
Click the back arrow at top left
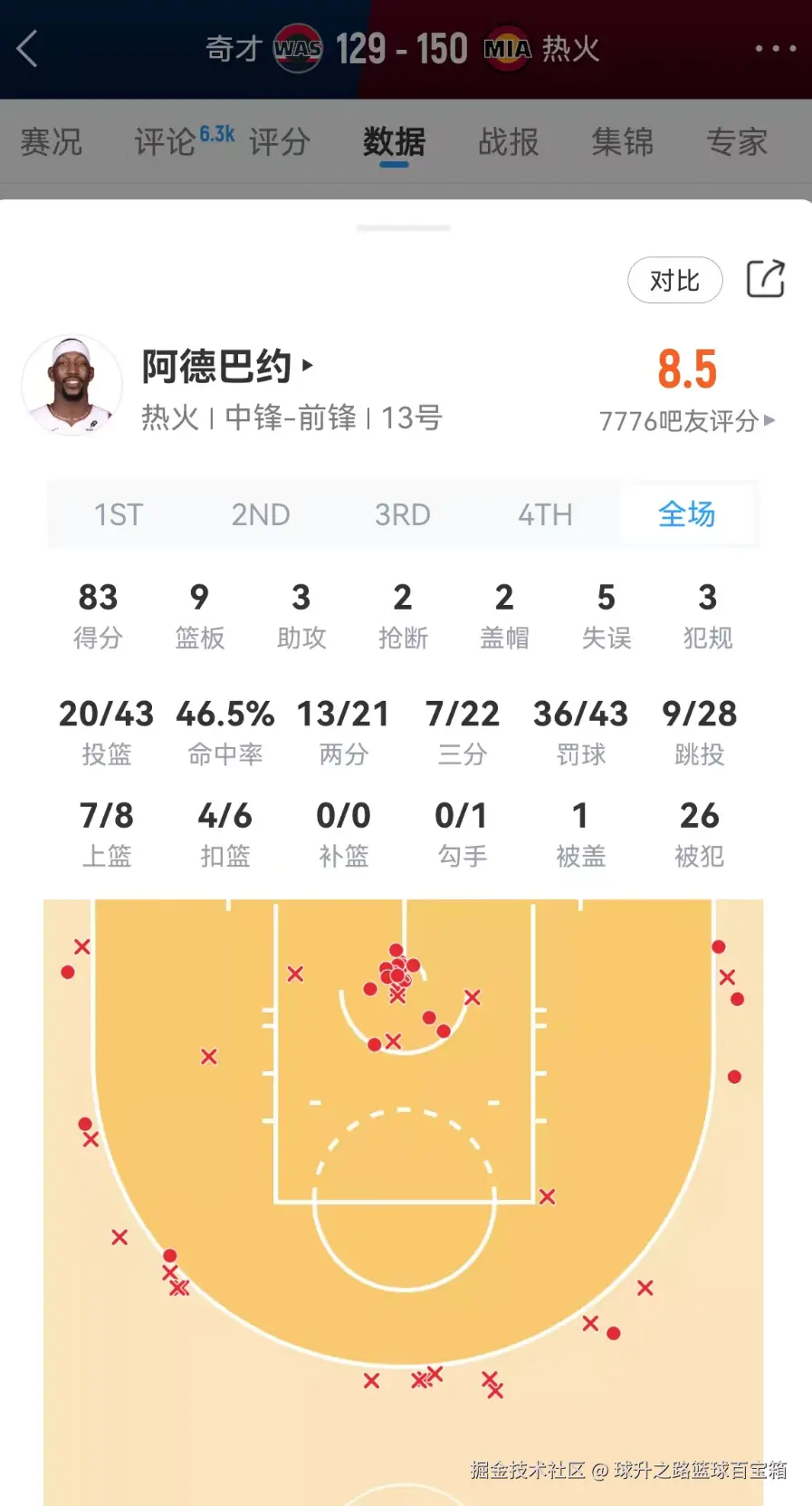27,49
